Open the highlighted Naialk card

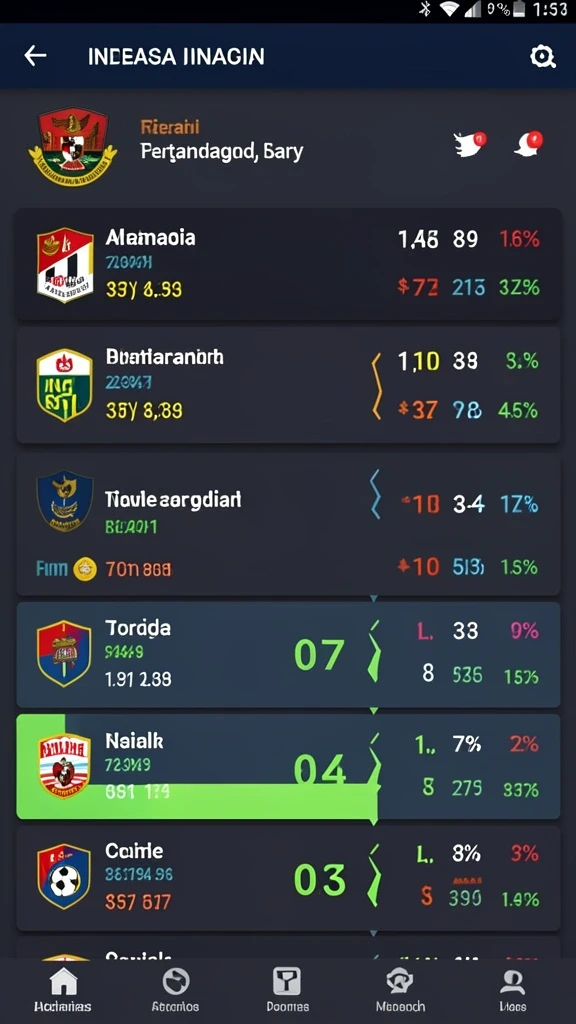[x=288, y=767]
